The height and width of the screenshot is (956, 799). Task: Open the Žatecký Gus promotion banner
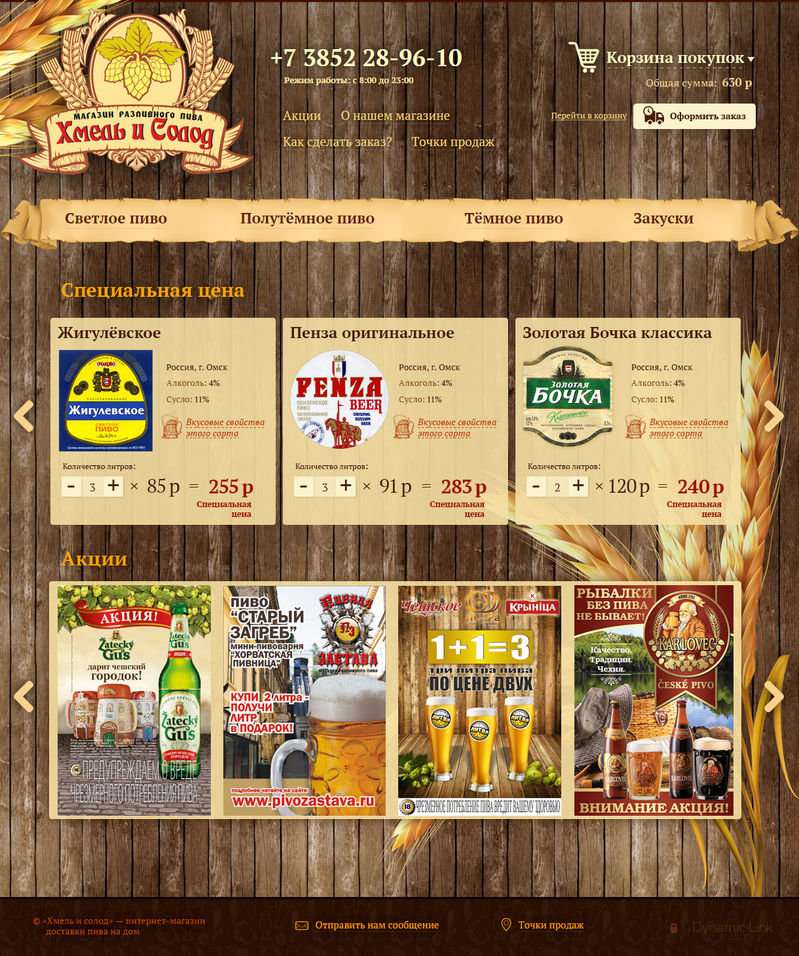pyautogui.click(x=134, y=700)
